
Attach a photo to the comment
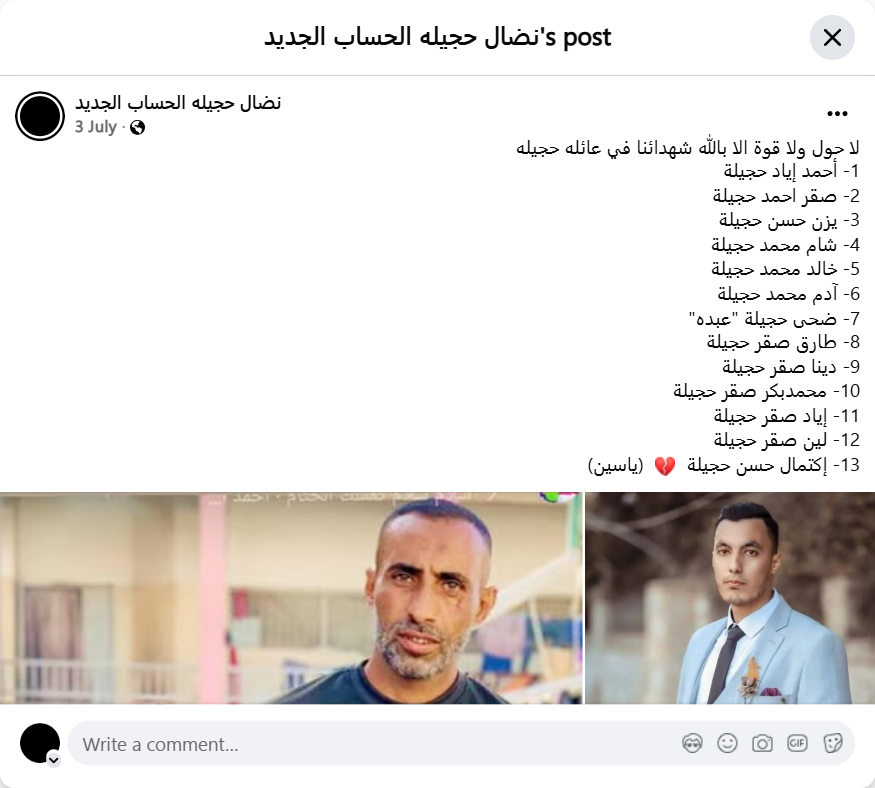tap(762, 743)
